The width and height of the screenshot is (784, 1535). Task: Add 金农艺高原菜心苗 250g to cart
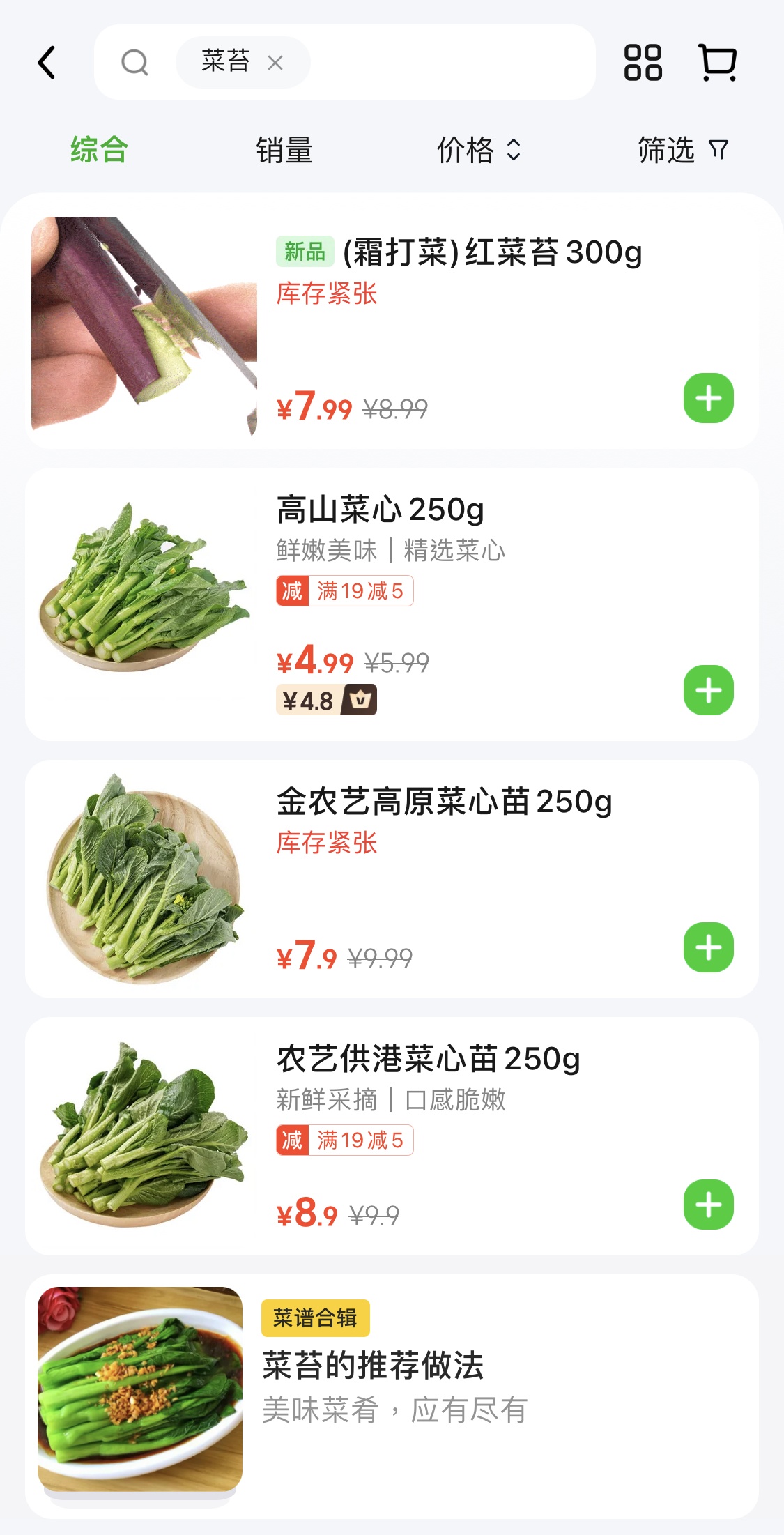[708, 947]
